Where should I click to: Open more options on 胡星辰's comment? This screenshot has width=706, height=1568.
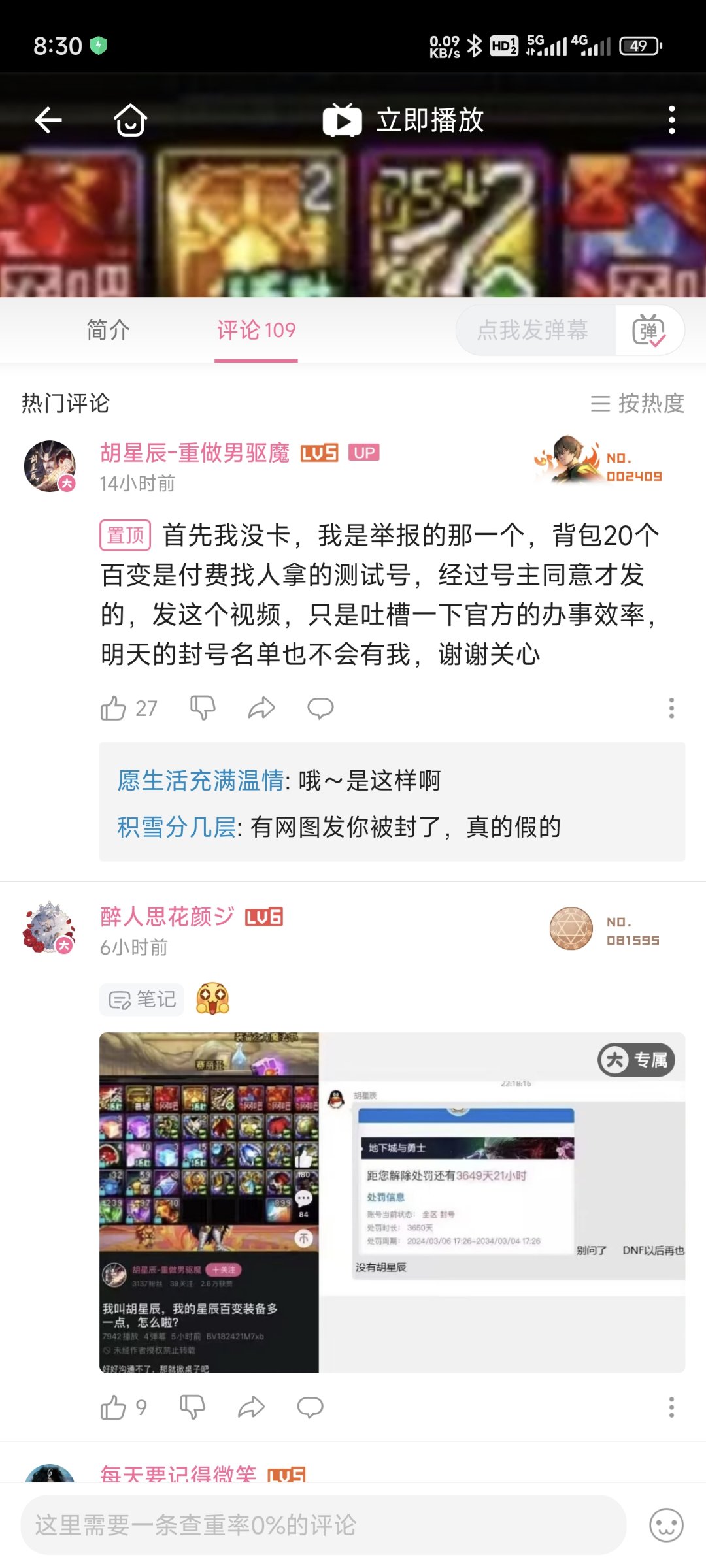(671, 708)
